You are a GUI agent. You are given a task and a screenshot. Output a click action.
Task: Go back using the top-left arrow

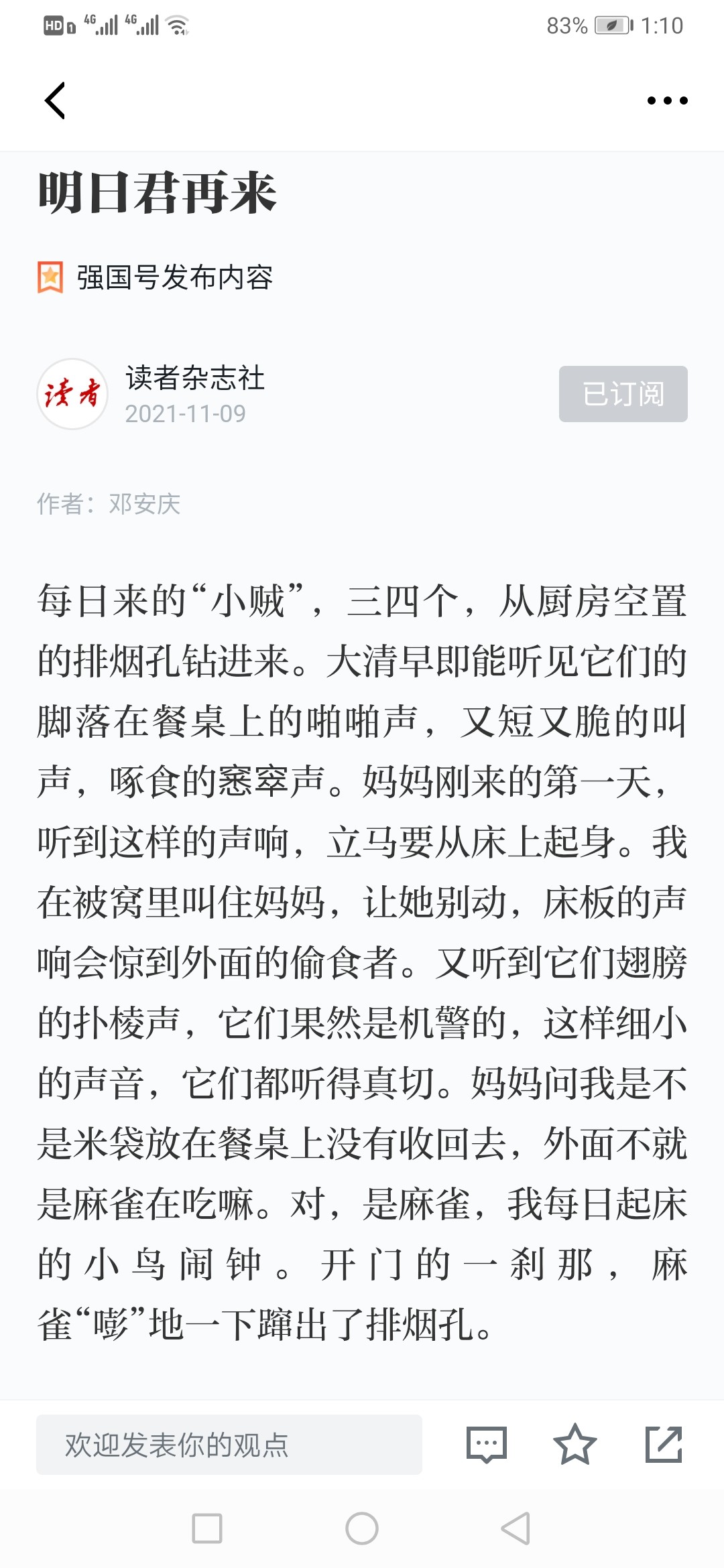pyautogui.click(x=55, y=101)
